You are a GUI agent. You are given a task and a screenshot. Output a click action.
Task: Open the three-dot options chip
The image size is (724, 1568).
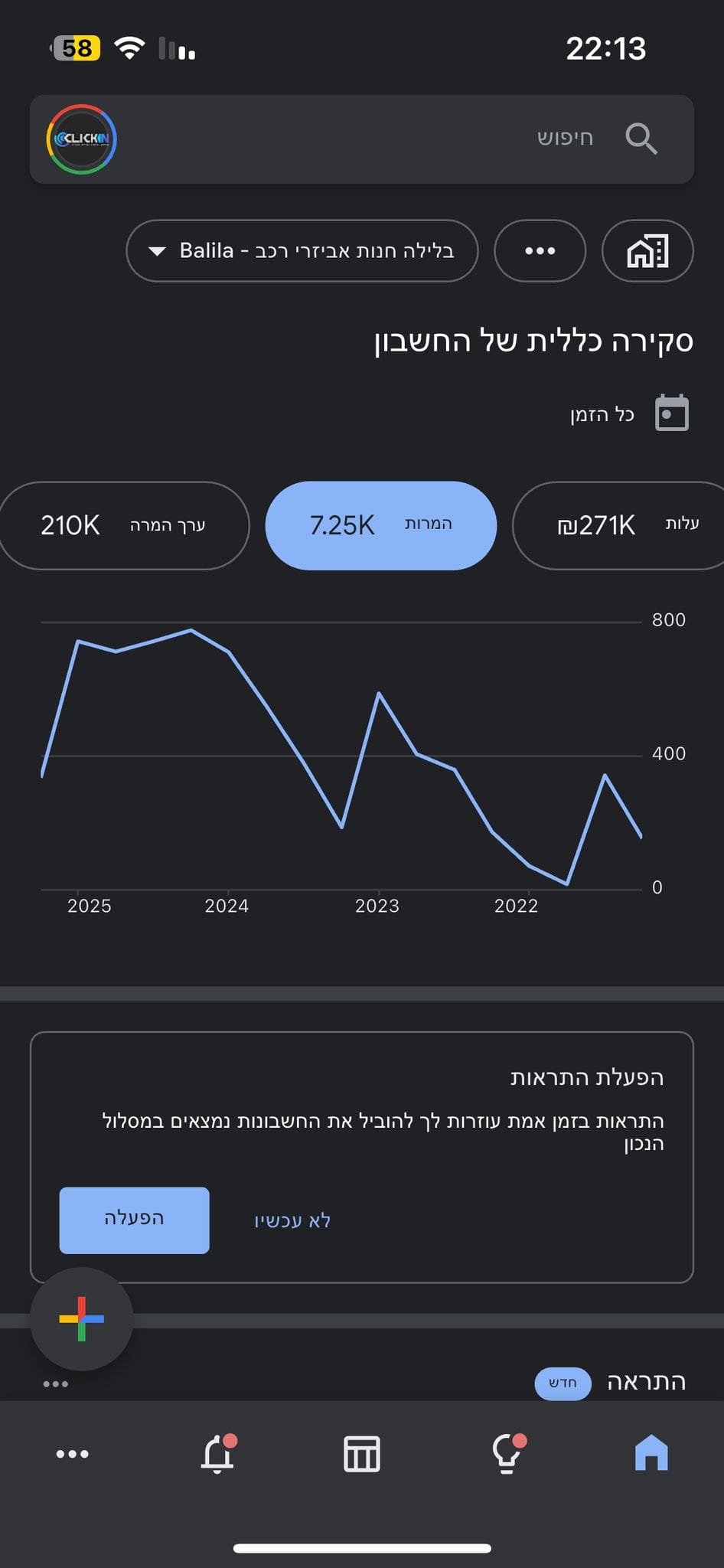pyautogui.click(x=540, y=251)
